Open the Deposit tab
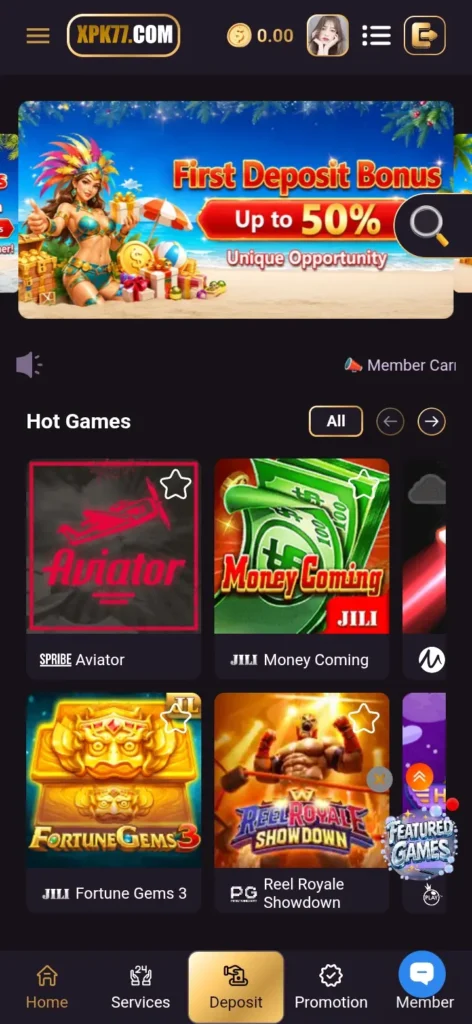The width and height of the screenshot is (472, 1024). click(236, 987)
